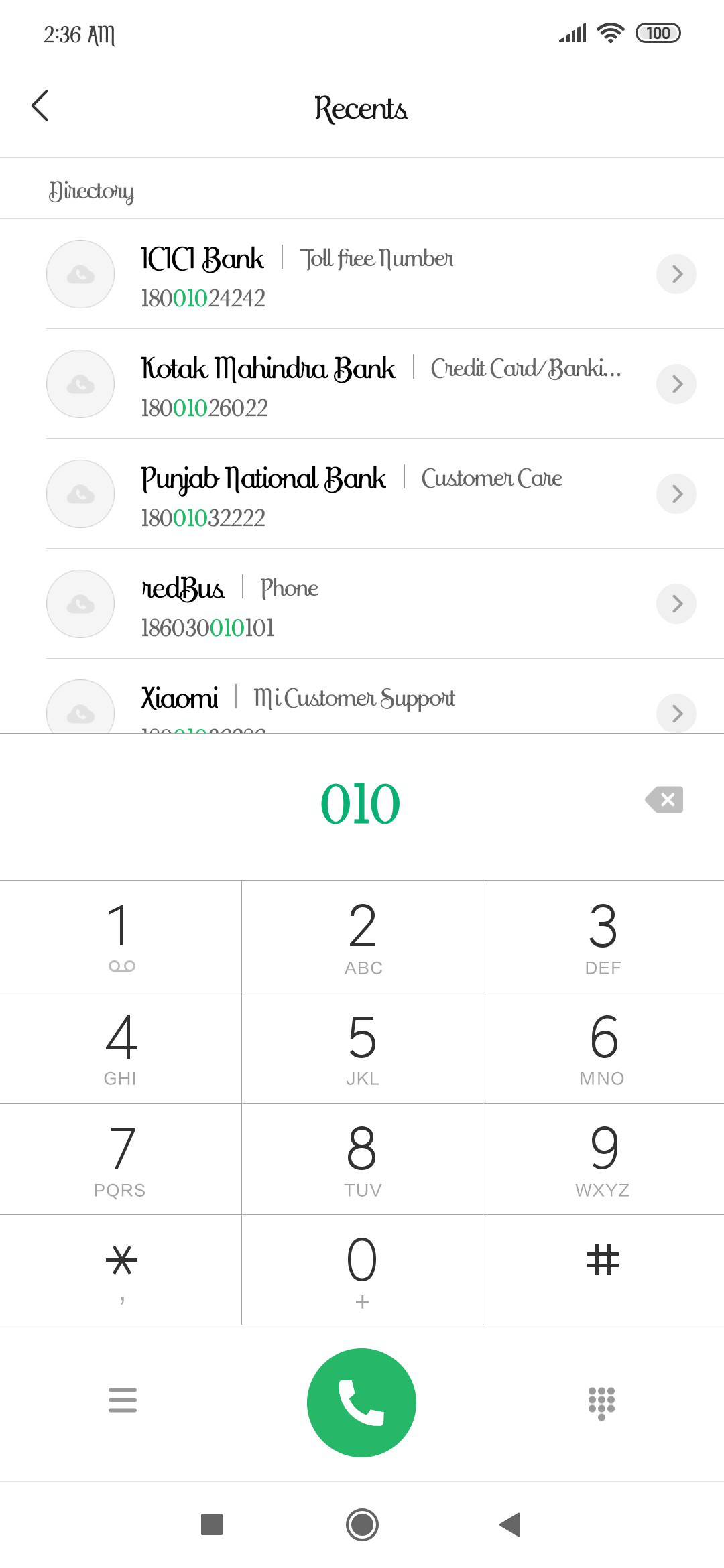Open details arrow for Punjab National Bank
Viewport: 724px width, 1568px height.
coord(676,494)
